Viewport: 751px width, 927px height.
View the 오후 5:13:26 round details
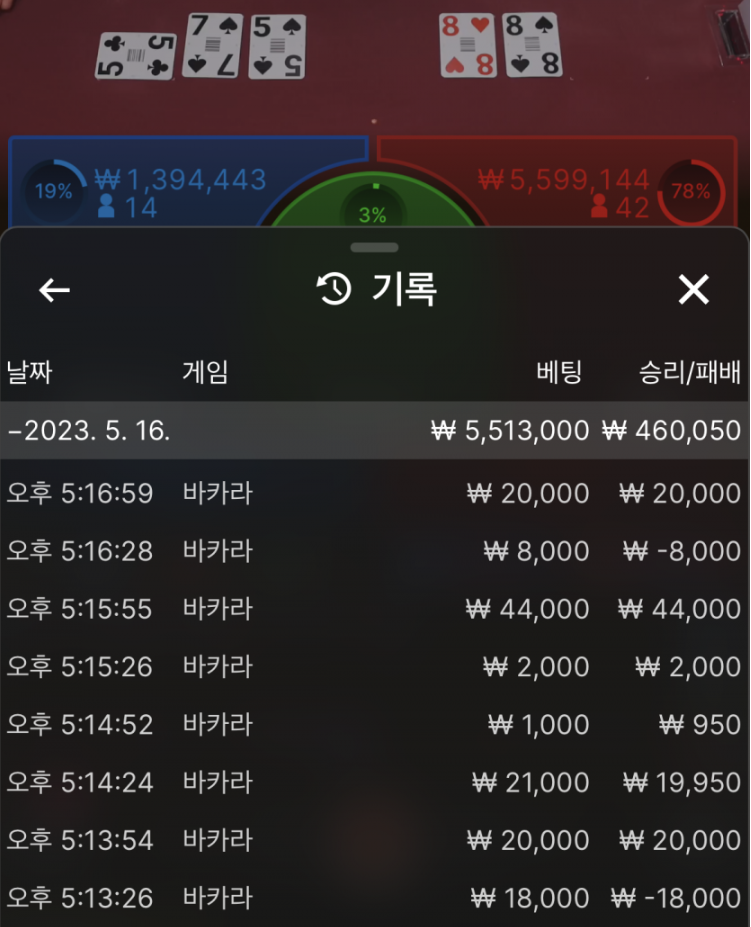click(x=374, y=898)
